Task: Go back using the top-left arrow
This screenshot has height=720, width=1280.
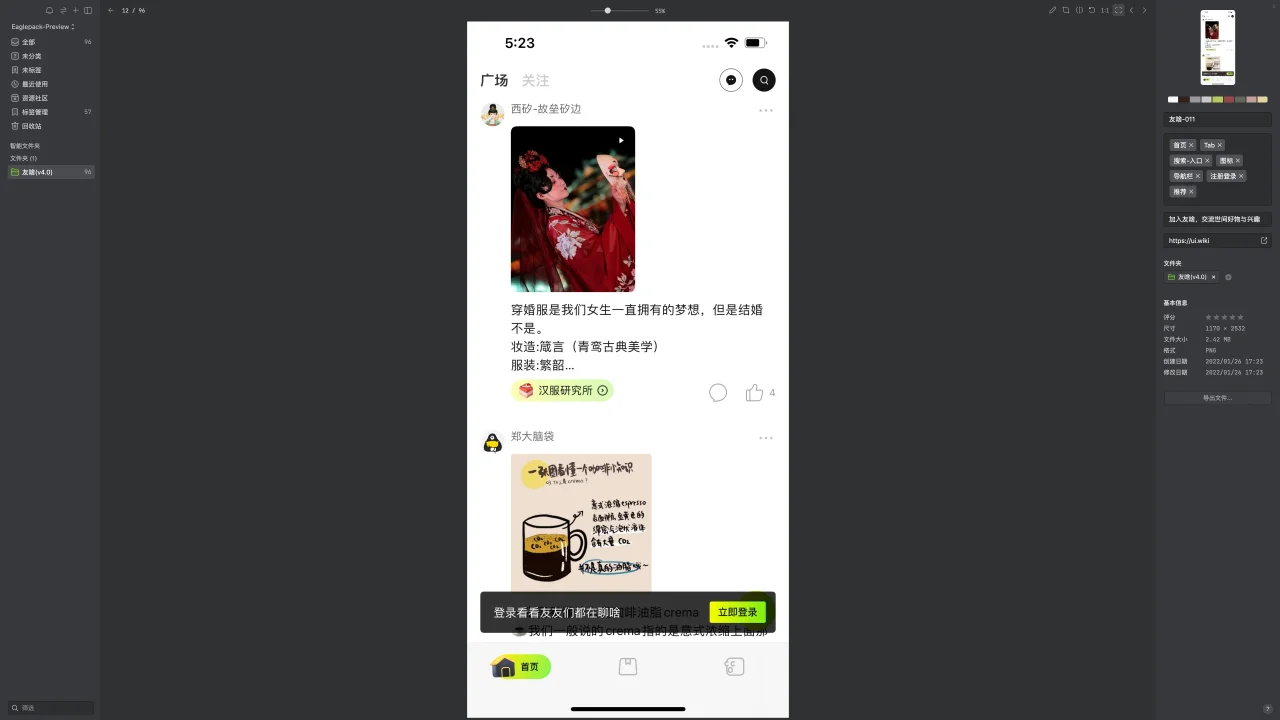Action: pyautogui.click(x=111, y=10)
